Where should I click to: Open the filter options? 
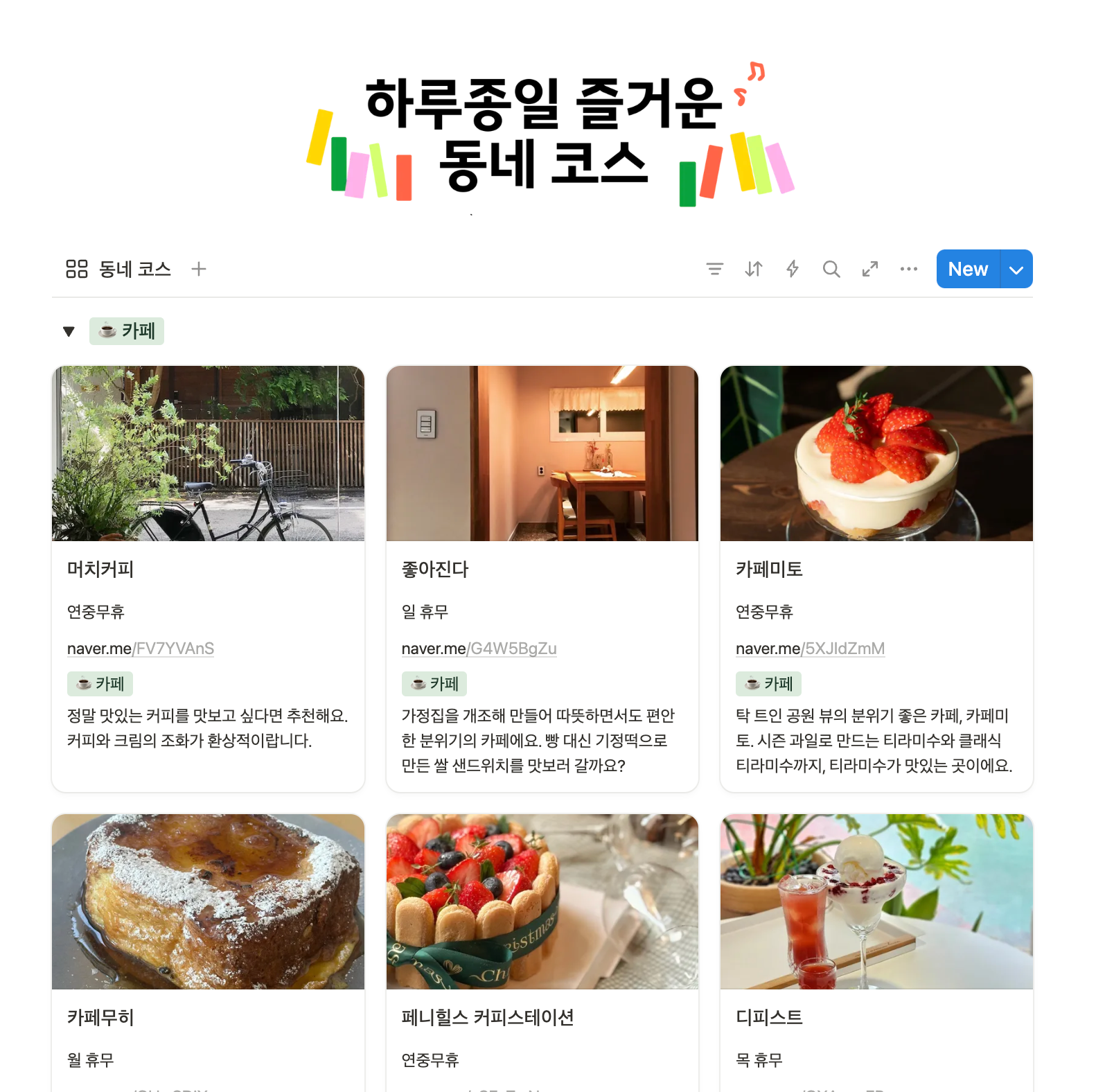pos(714,269)
